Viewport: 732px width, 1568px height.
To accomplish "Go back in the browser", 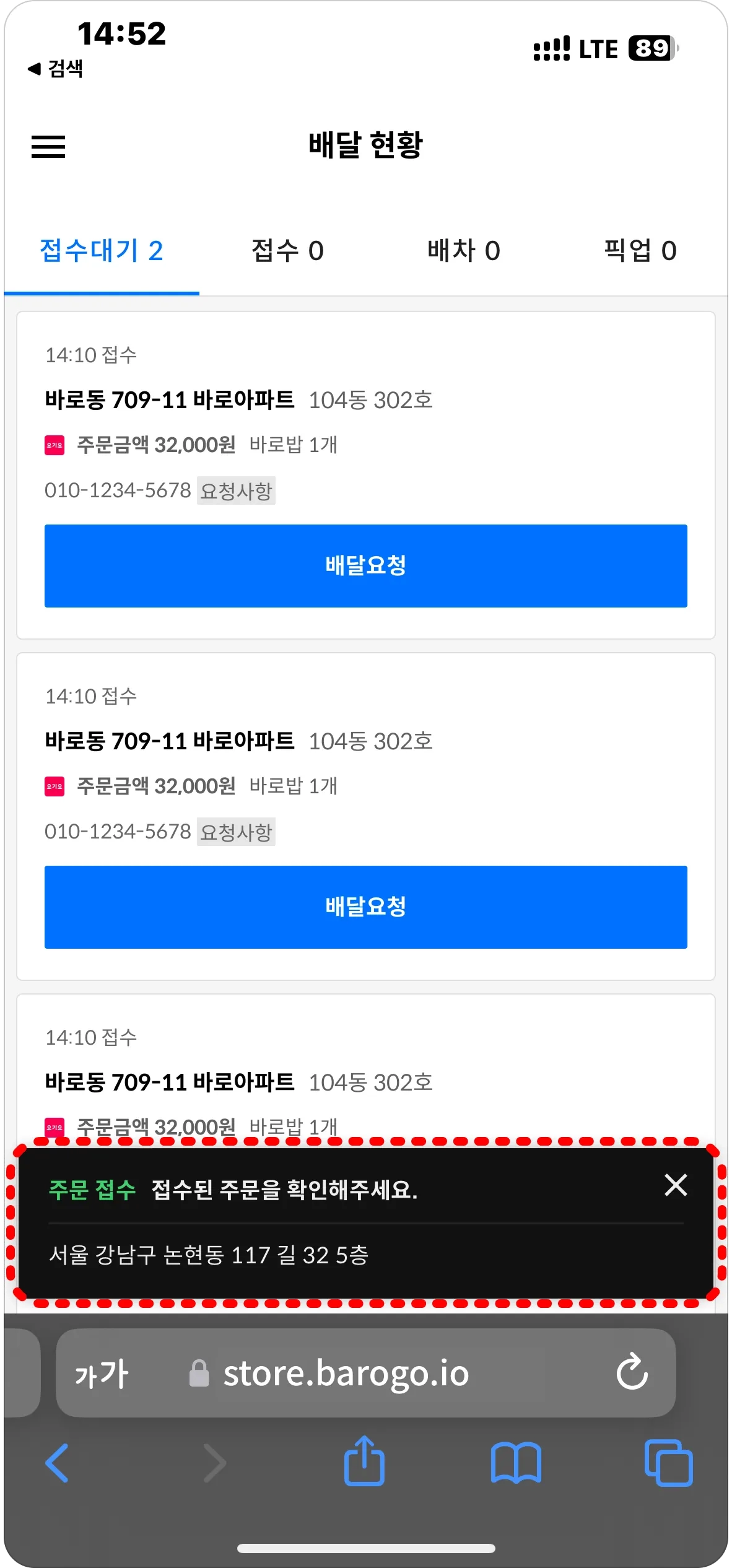I will [x=57, y=1463].
